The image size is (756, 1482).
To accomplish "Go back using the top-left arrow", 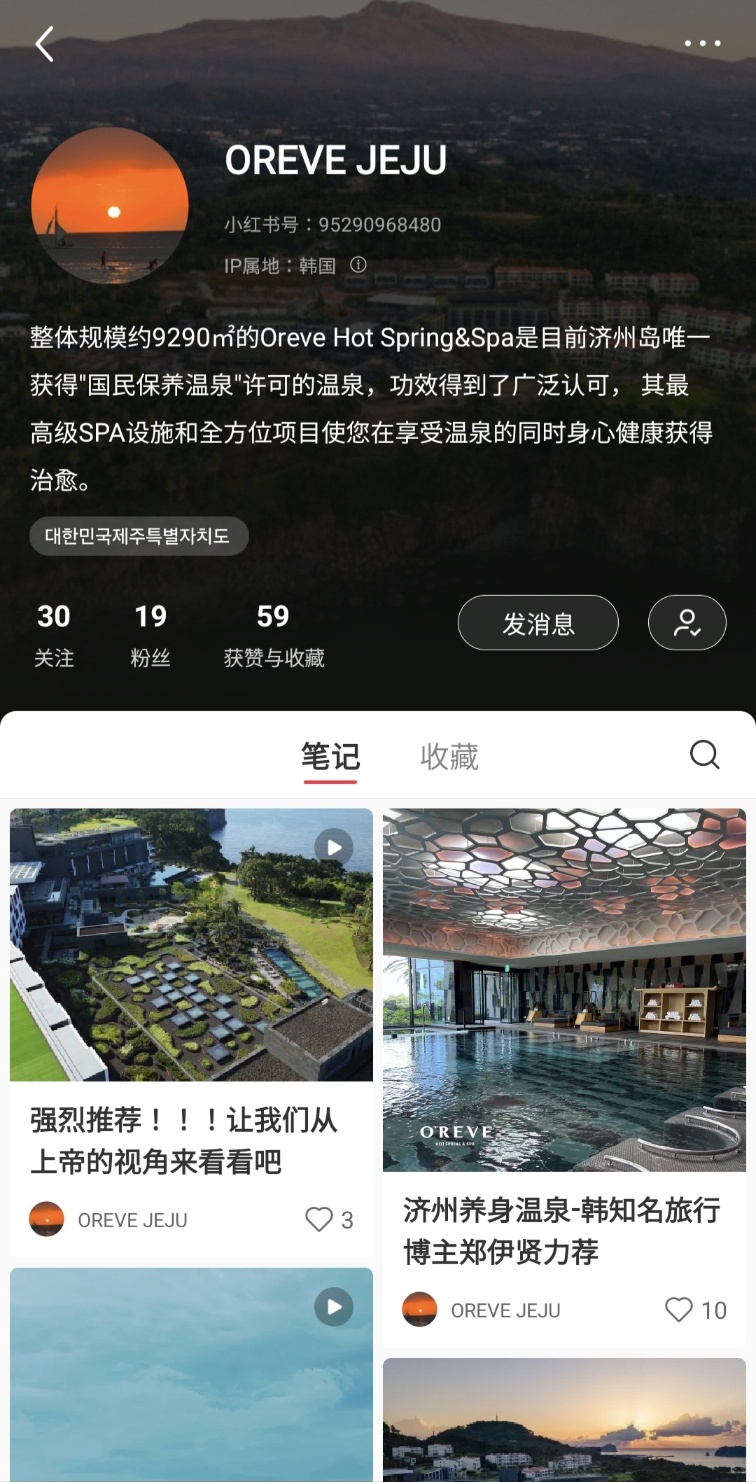I will [x=44, y=44].
